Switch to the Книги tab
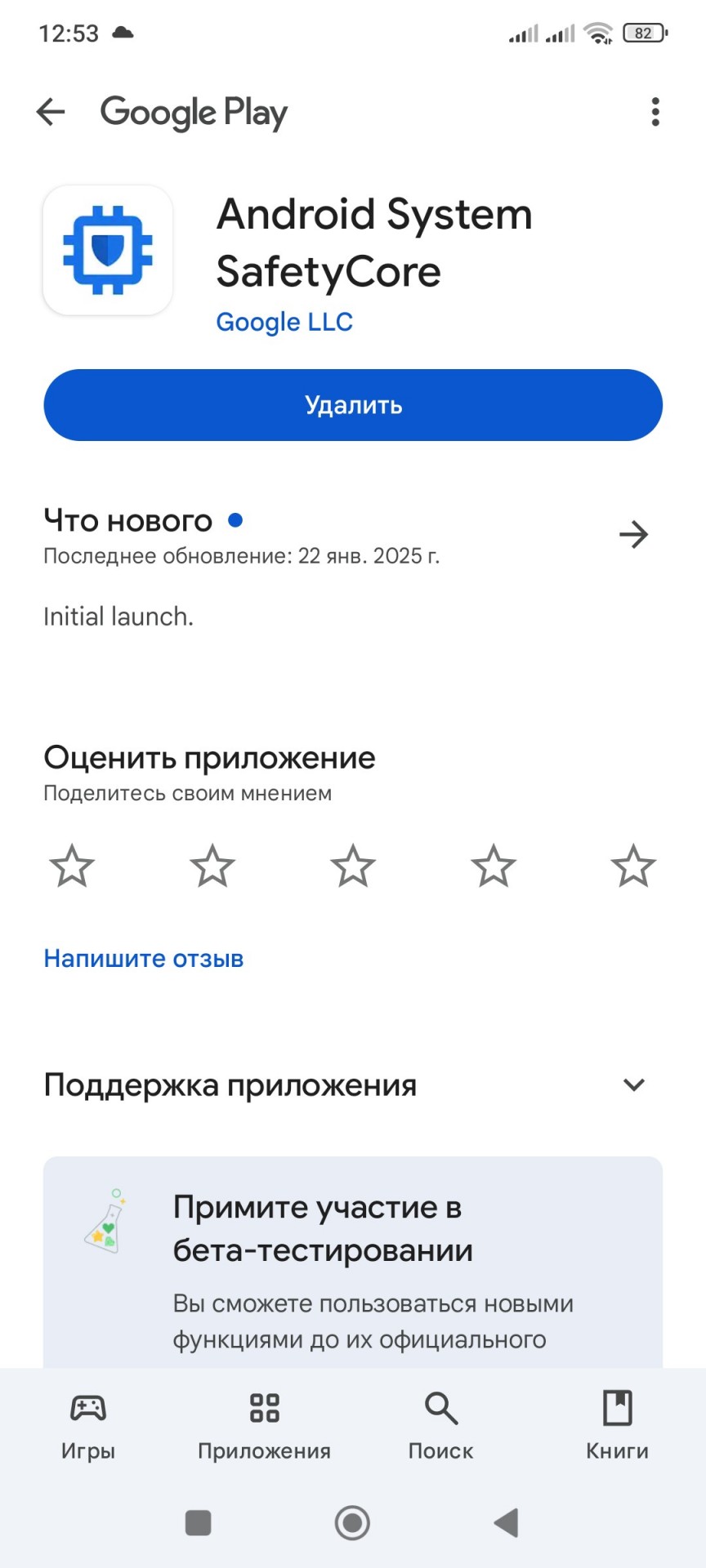The height and width of the screenshot is (1568, 706). click(617, 1426)
